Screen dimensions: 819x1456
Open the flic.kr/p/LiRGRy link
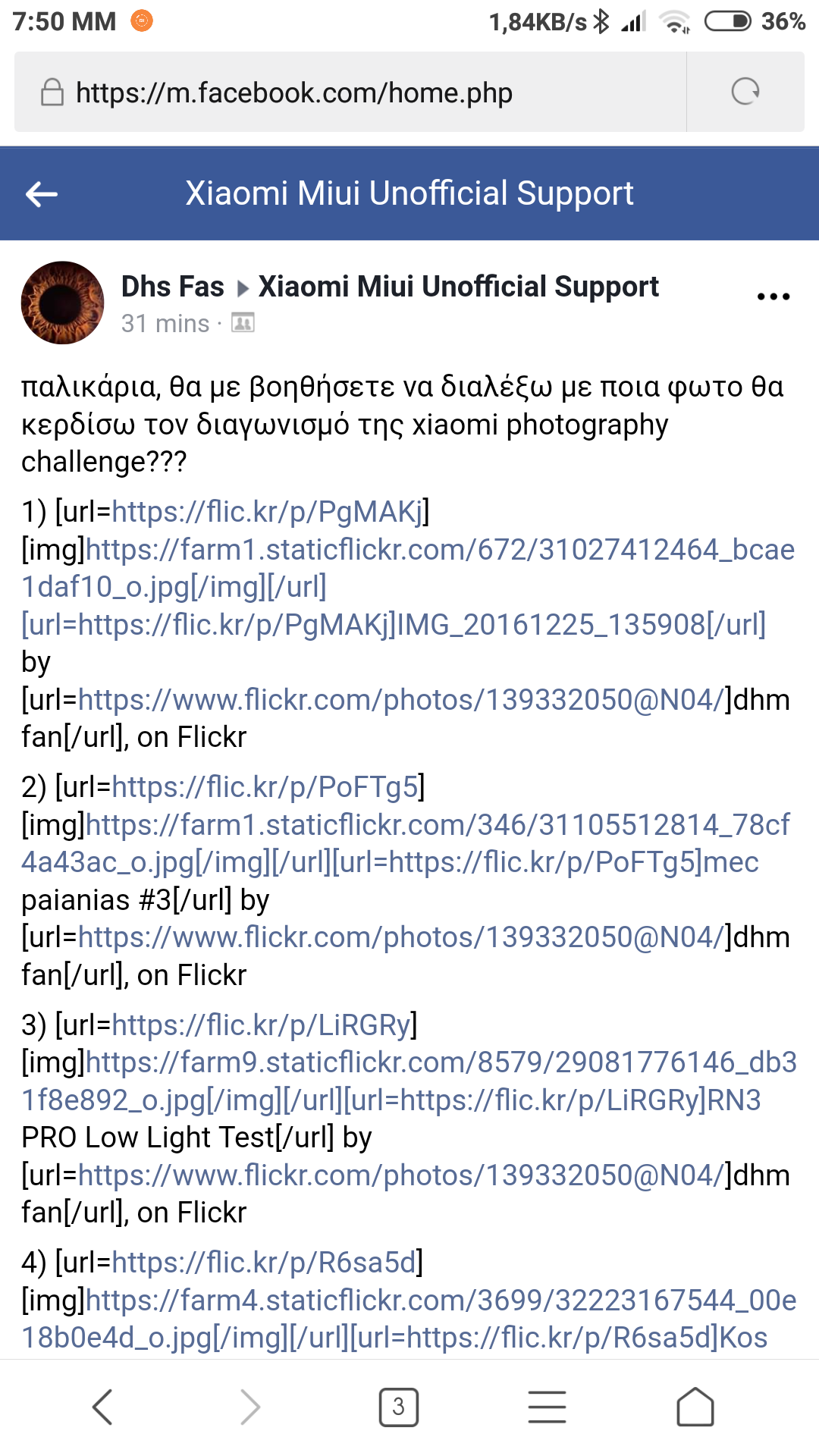click(261, 1025)
